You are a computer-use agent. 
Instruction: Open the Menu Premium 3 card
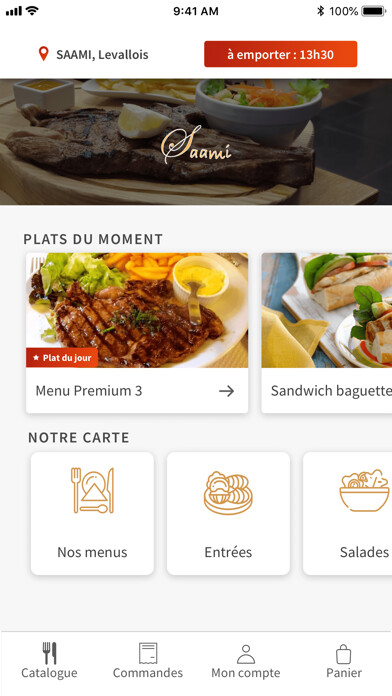point(137,333)
